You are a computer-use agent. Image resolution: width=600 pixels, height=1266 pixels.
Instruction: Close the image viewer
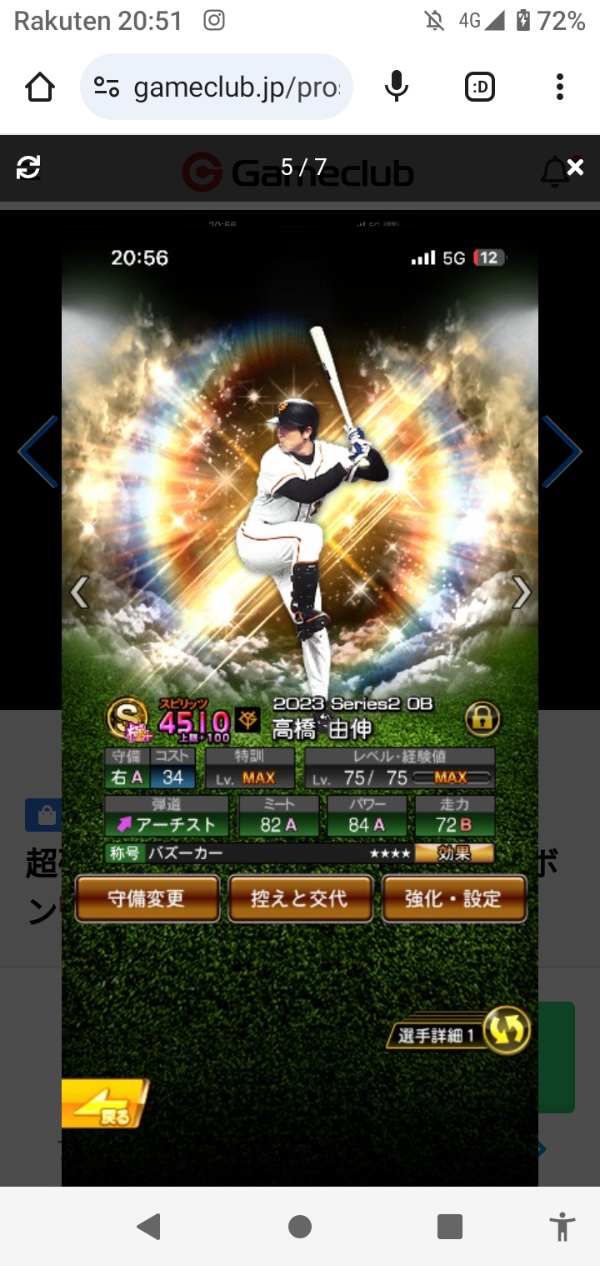click(x=575, y=168)
